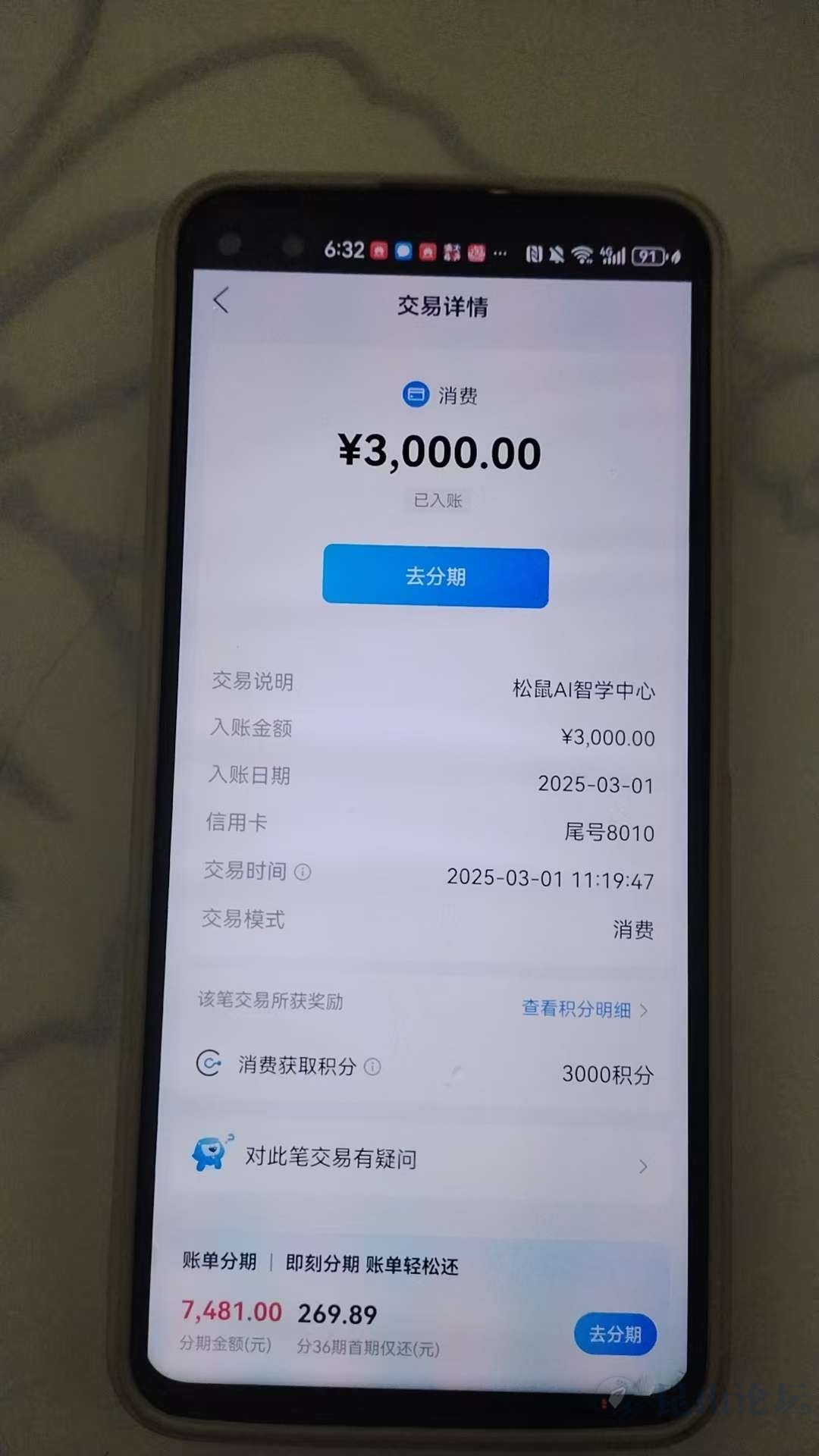The width and height of the screenshot is (819, 1456).
Task: Tap the info icon beside 交易时间
Action: click(x=303, y=872)
